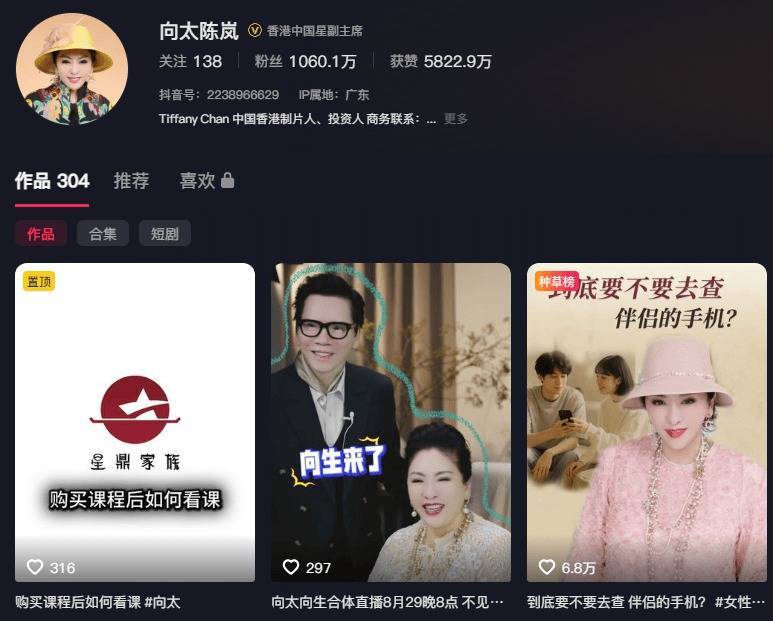This screenshot has width=773, height=621.
Task: View the 粉丝 1060.1万 followers list
Action: 305,61
